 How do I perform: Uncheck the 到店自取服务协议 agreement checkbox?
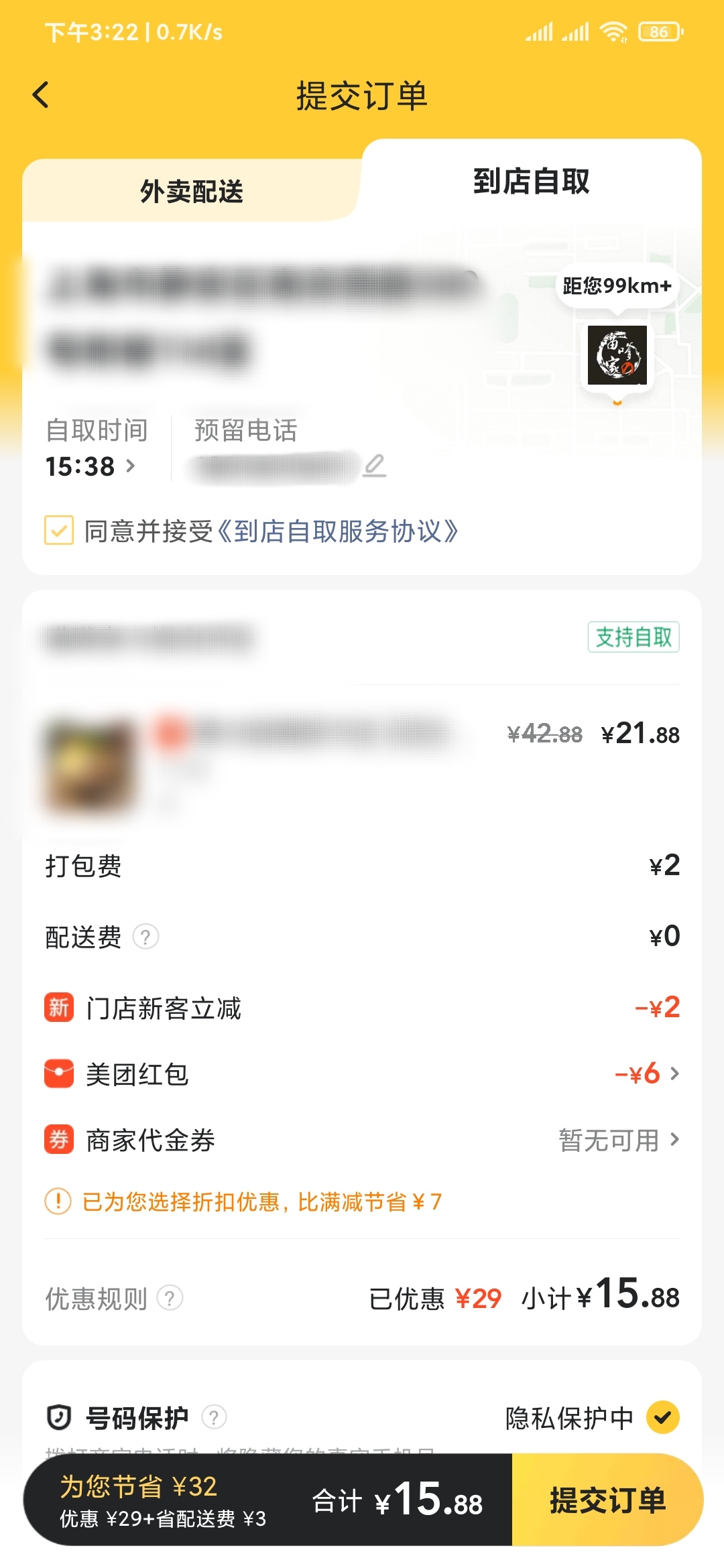[58, 531]
